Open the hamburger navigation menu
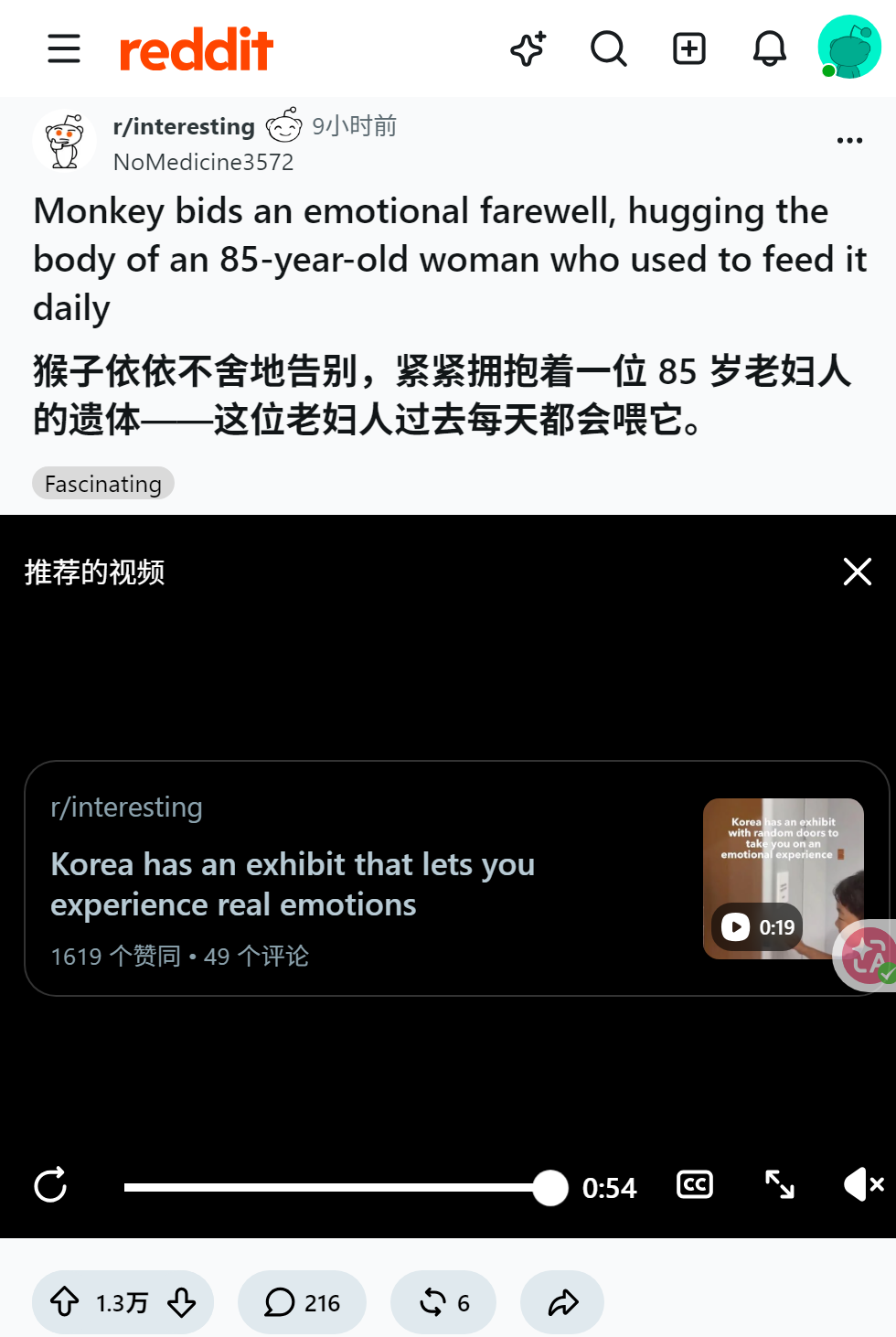Screen dimensions: 896x1337 pyautogui.click(x=64, y=48)
